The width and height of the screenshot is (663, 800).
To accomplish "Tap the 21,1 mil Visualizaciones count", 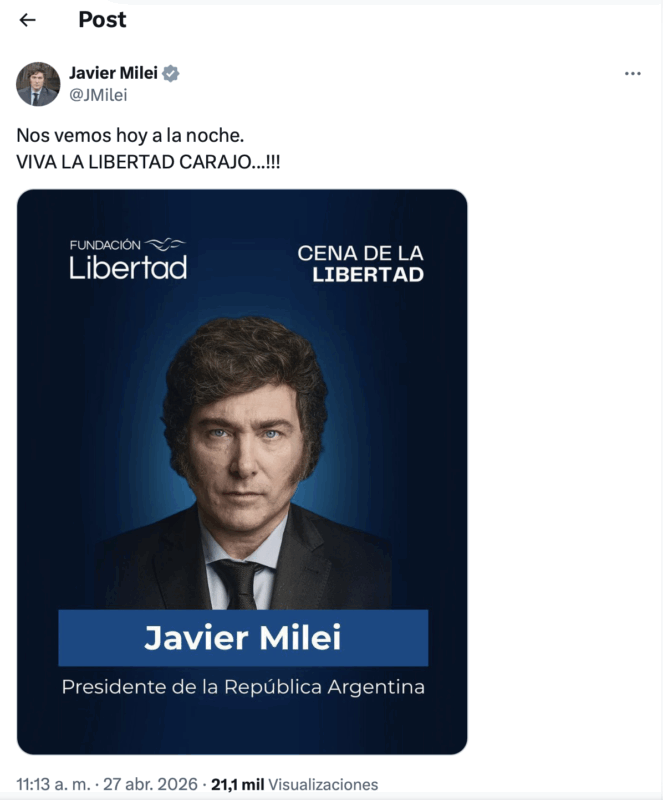I will [295, 785].
